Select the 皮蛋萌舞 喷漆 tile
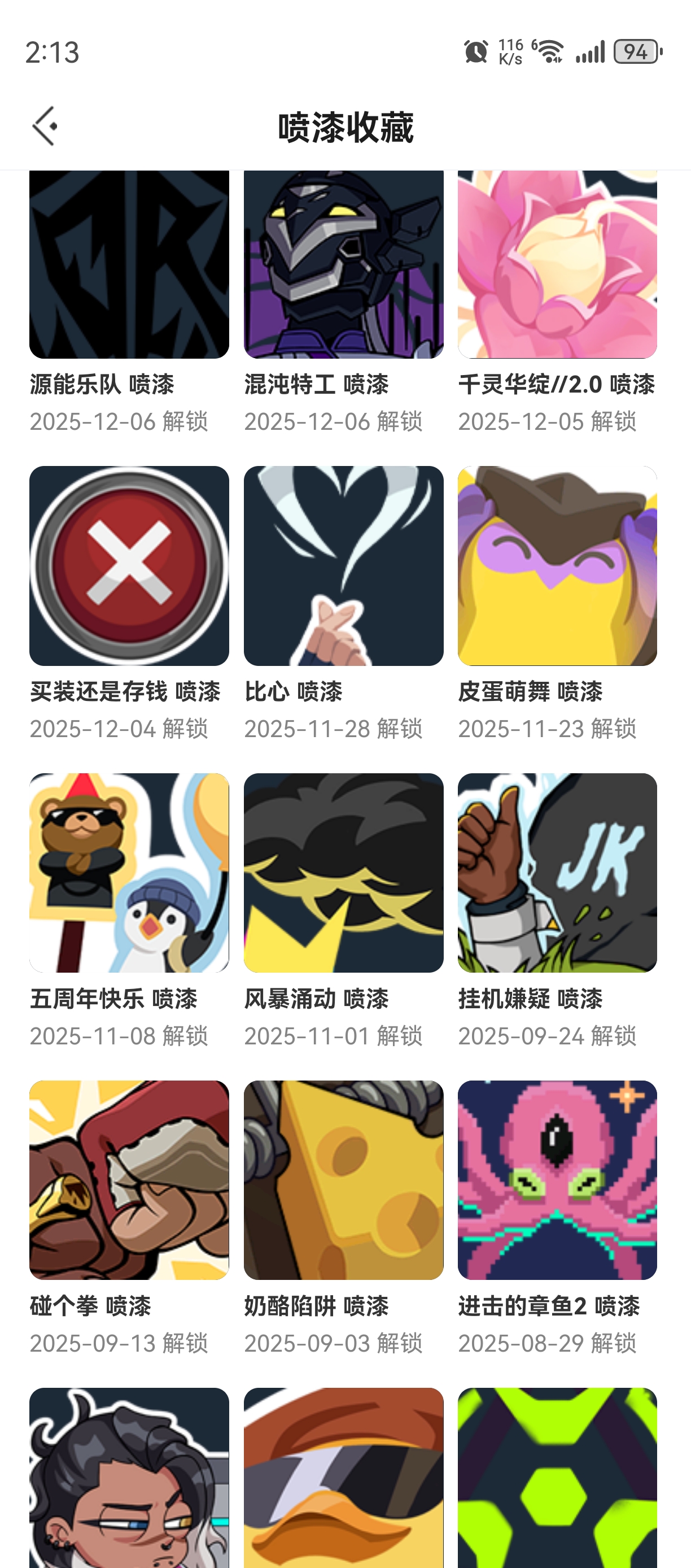The height and width of the screenshot is (1568, 691). pyautogui.click(x=557, y=565)
